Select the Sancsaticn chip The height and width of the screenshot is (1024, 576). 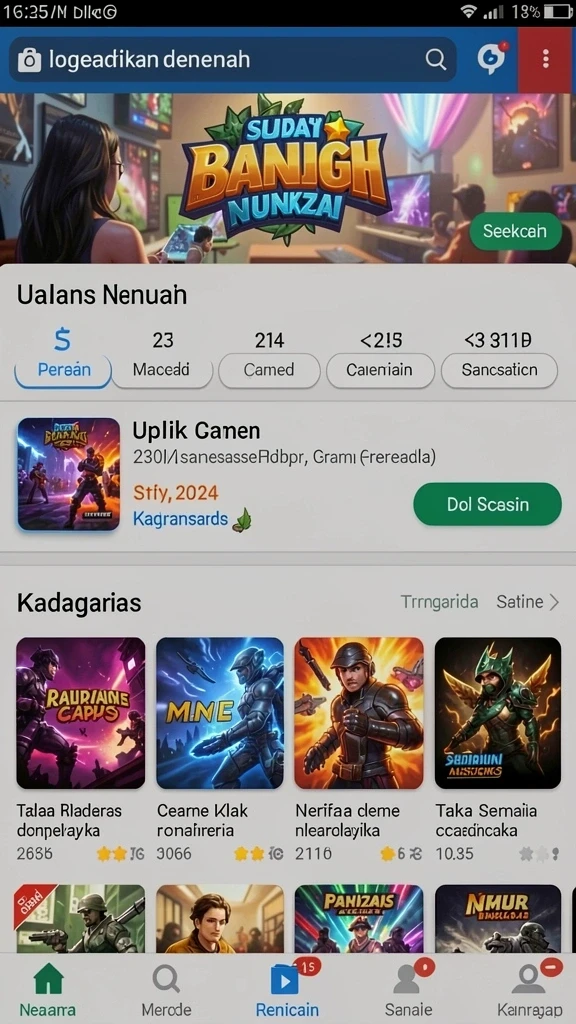[x=500, y=370]
